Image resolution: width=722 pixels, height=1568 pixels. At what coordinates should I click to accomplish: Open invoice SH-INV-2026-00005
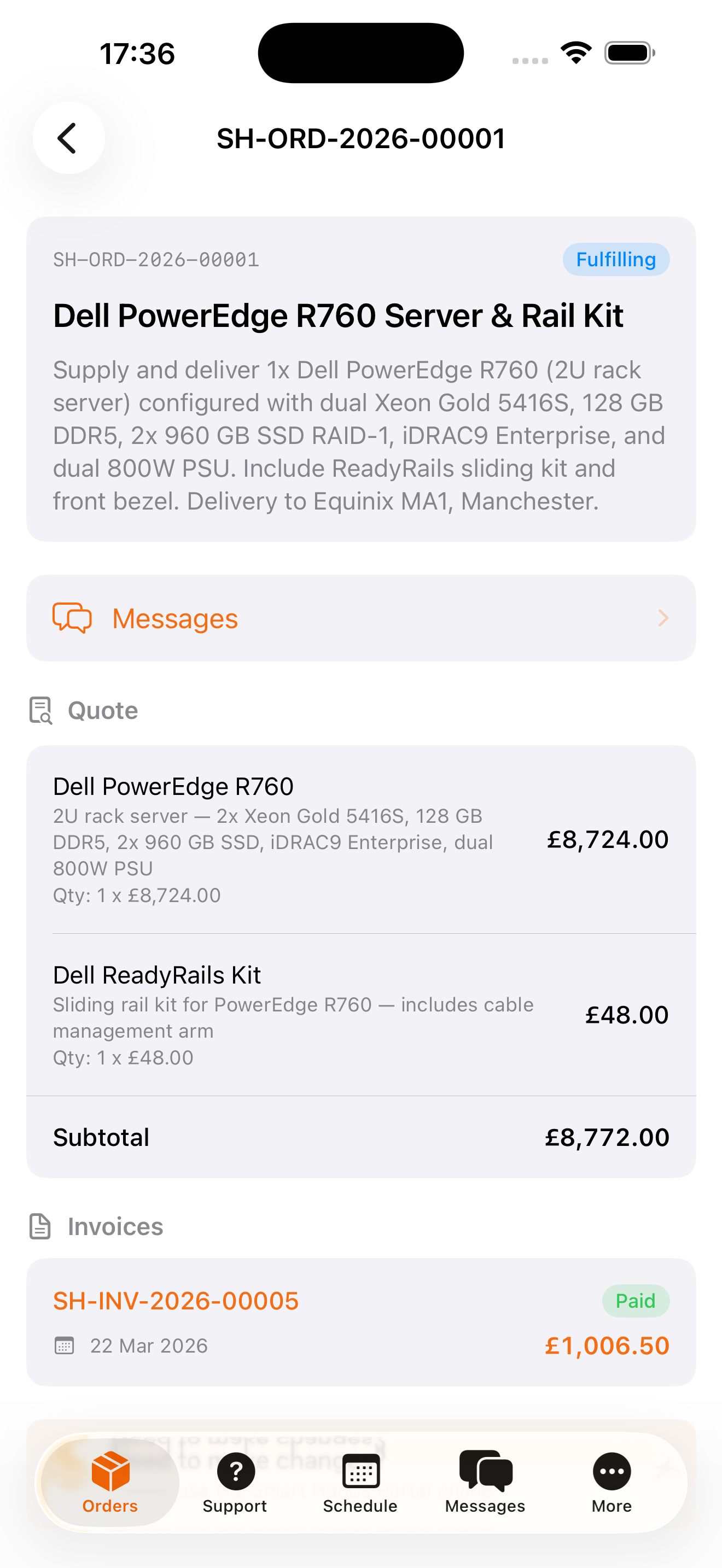(176, 1301)
